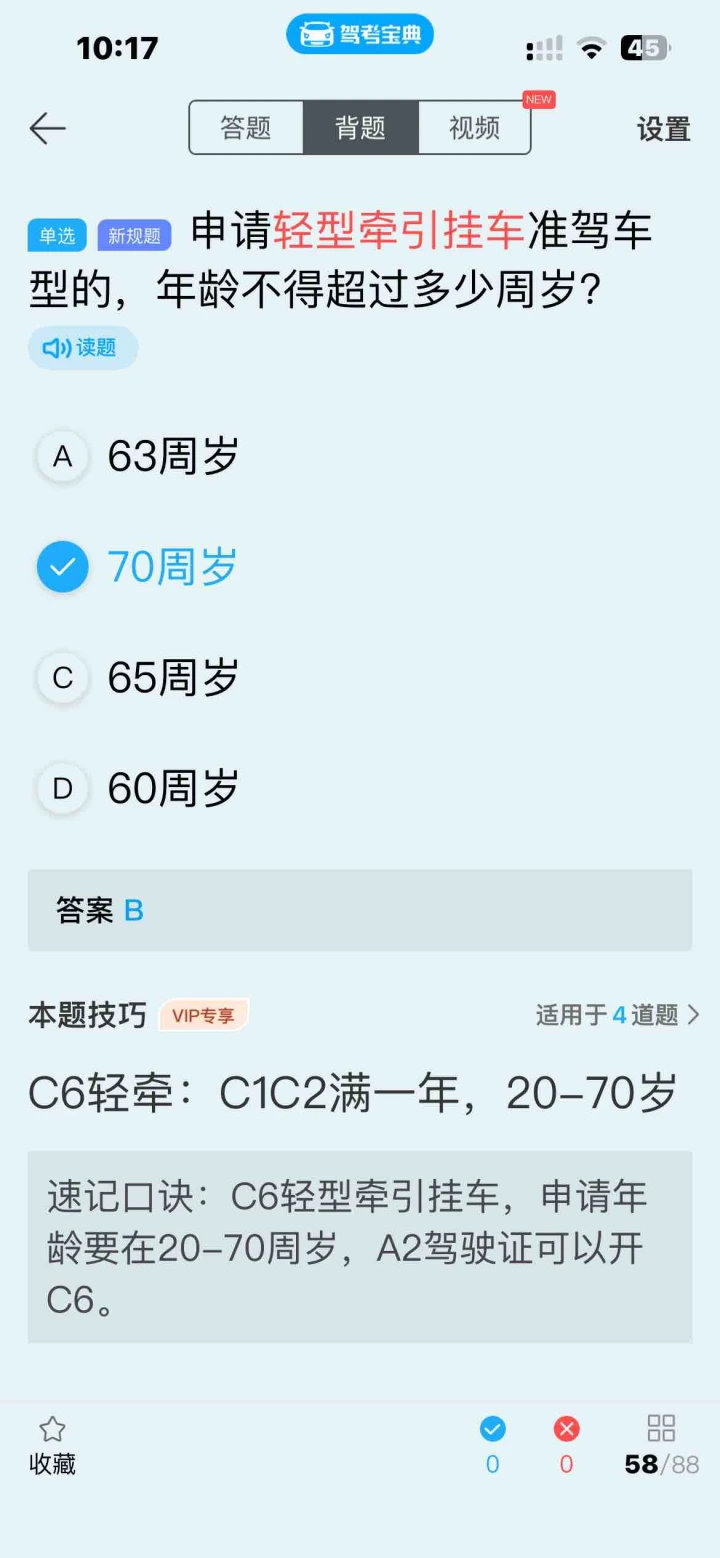Open the 58/88 question grid
This screenshot has height=1558, width=720.
661,1446
